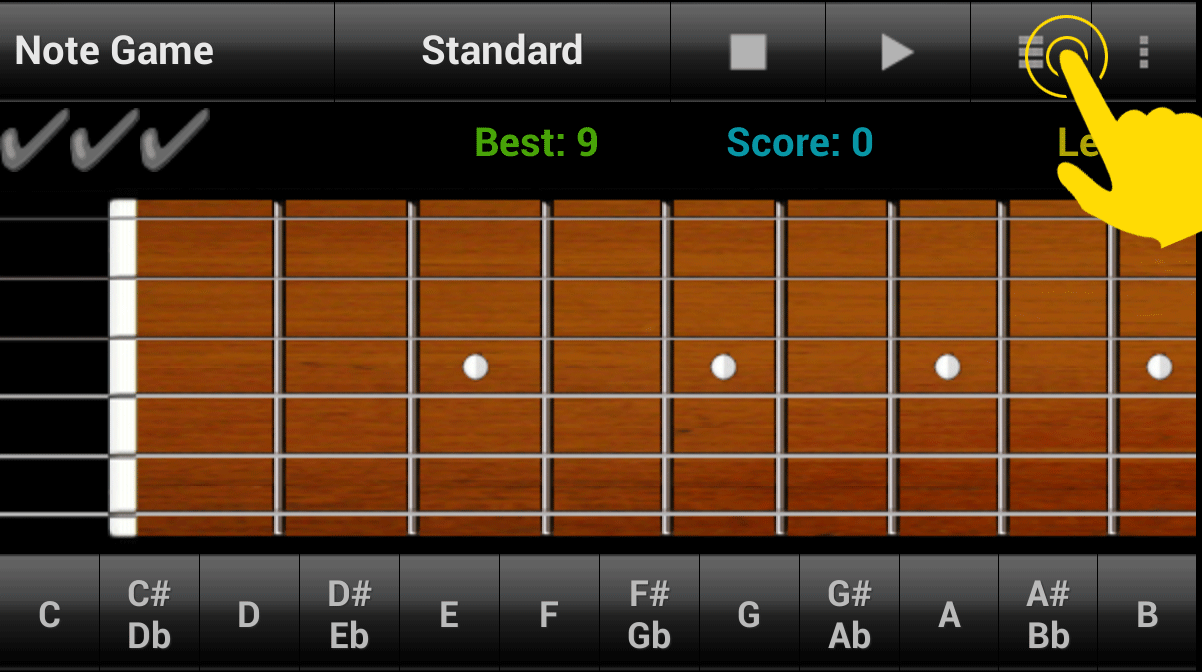Answer with note G
Image resolution: width=1202 pixels, height=672 pixels.
pos(749,614)
